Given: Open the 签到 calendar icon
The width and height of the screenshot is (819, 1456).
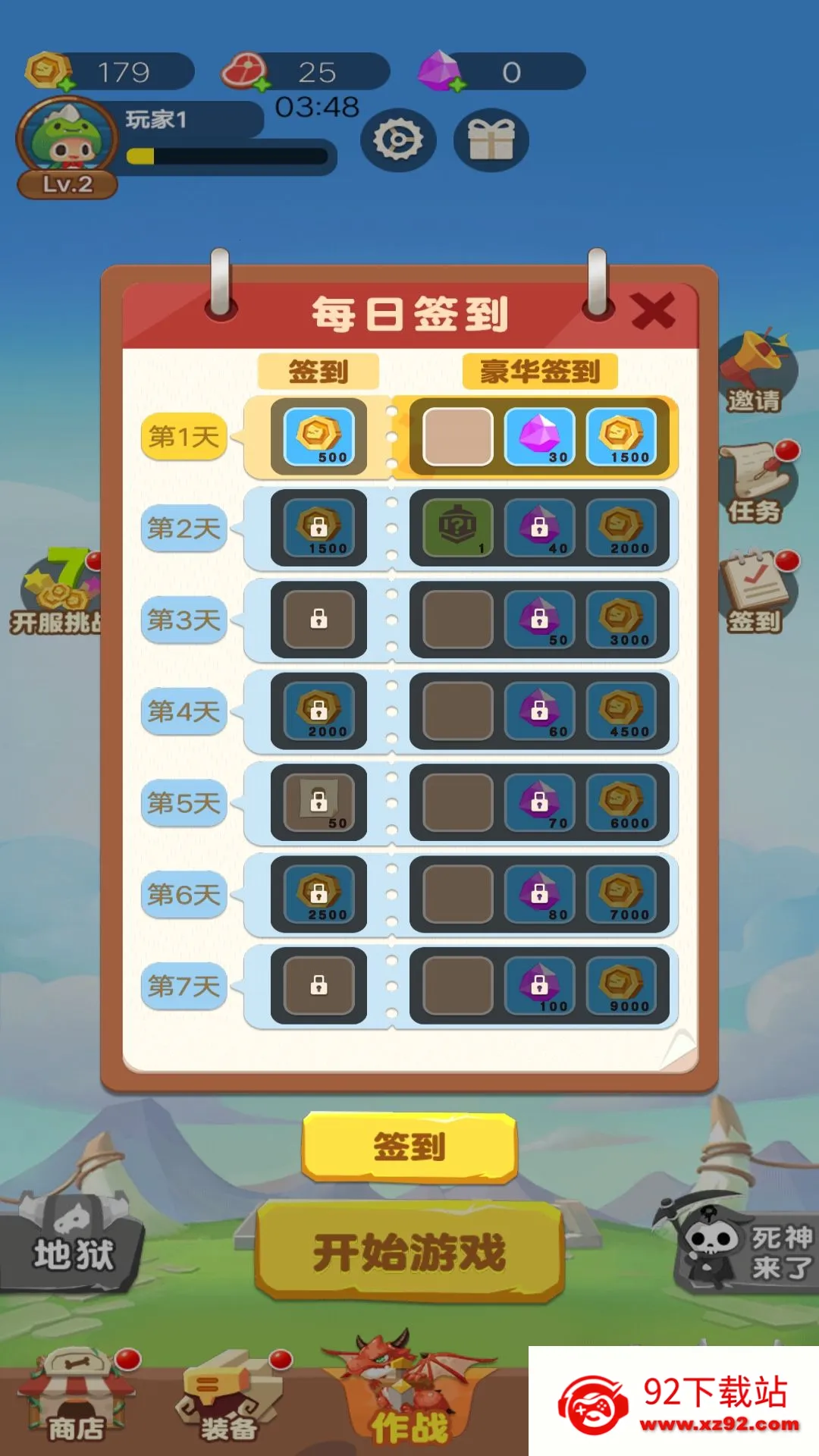Looking at the screenshot, I should coord(756,593).
